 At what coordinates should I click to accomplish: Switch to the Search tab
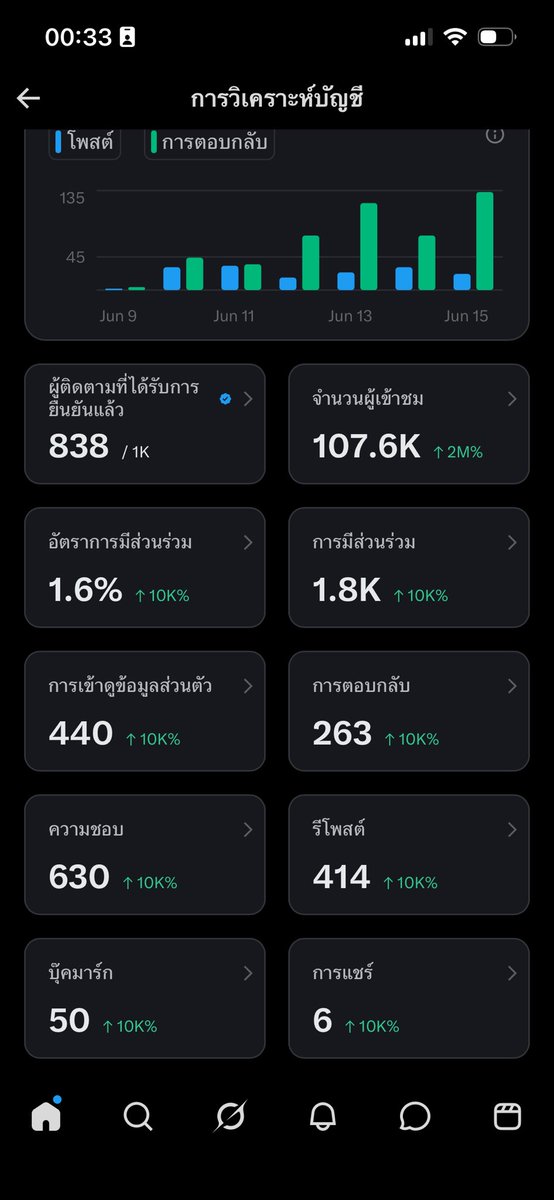[138, 1116]
